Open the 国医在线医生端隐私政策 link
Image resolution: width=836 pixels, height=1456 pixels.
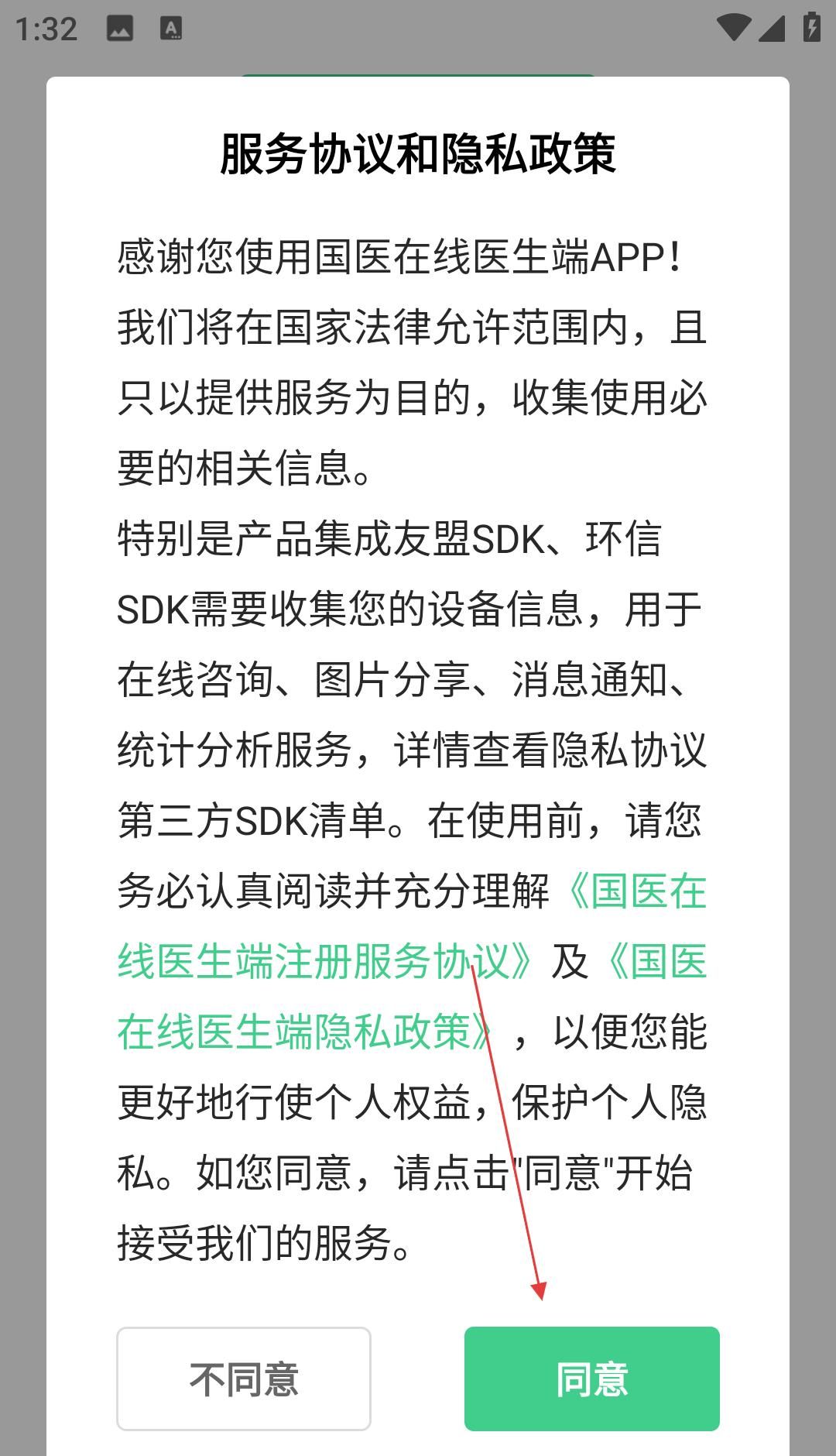[303, 1032]
